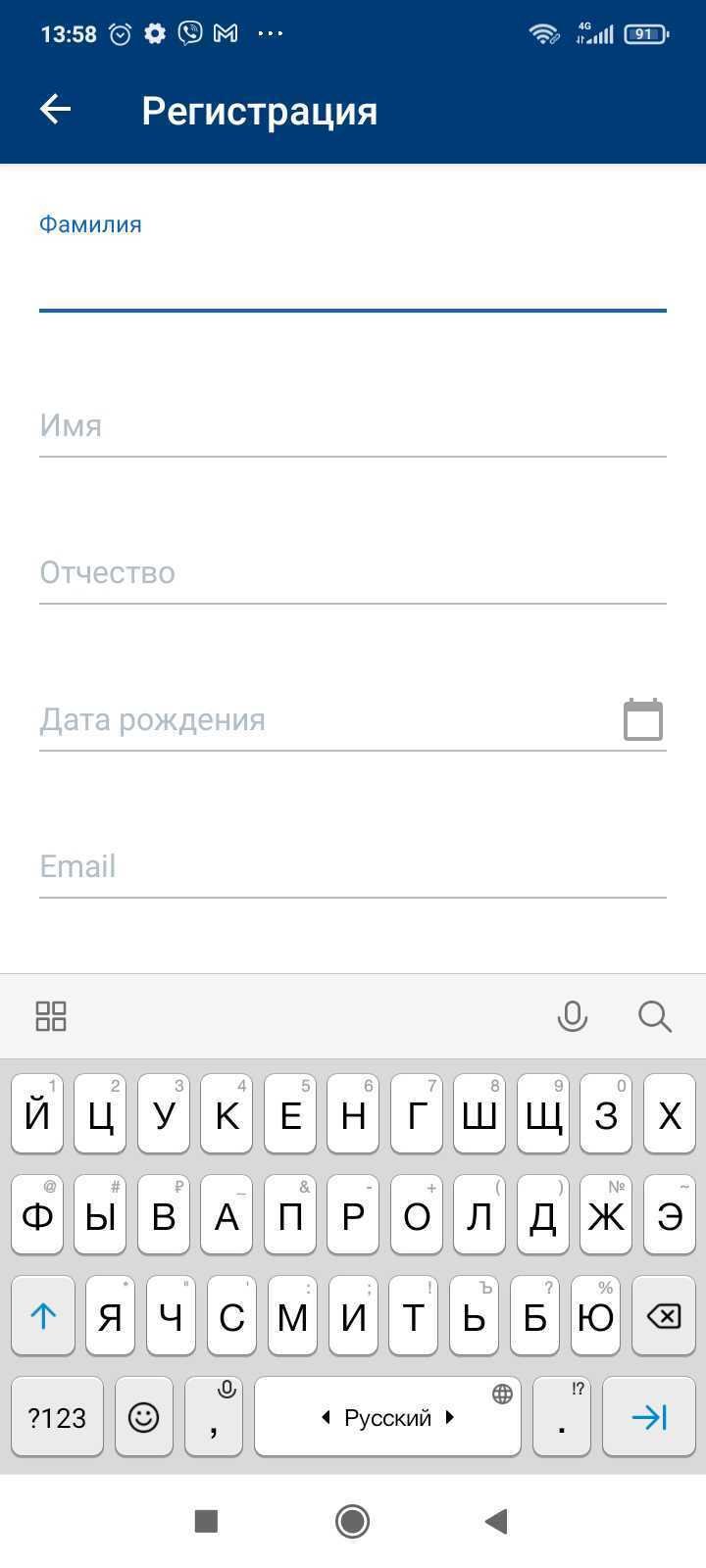706x1568 pixels.
Task: Open the Дата рождения field
Action: [x=324, y=720]
